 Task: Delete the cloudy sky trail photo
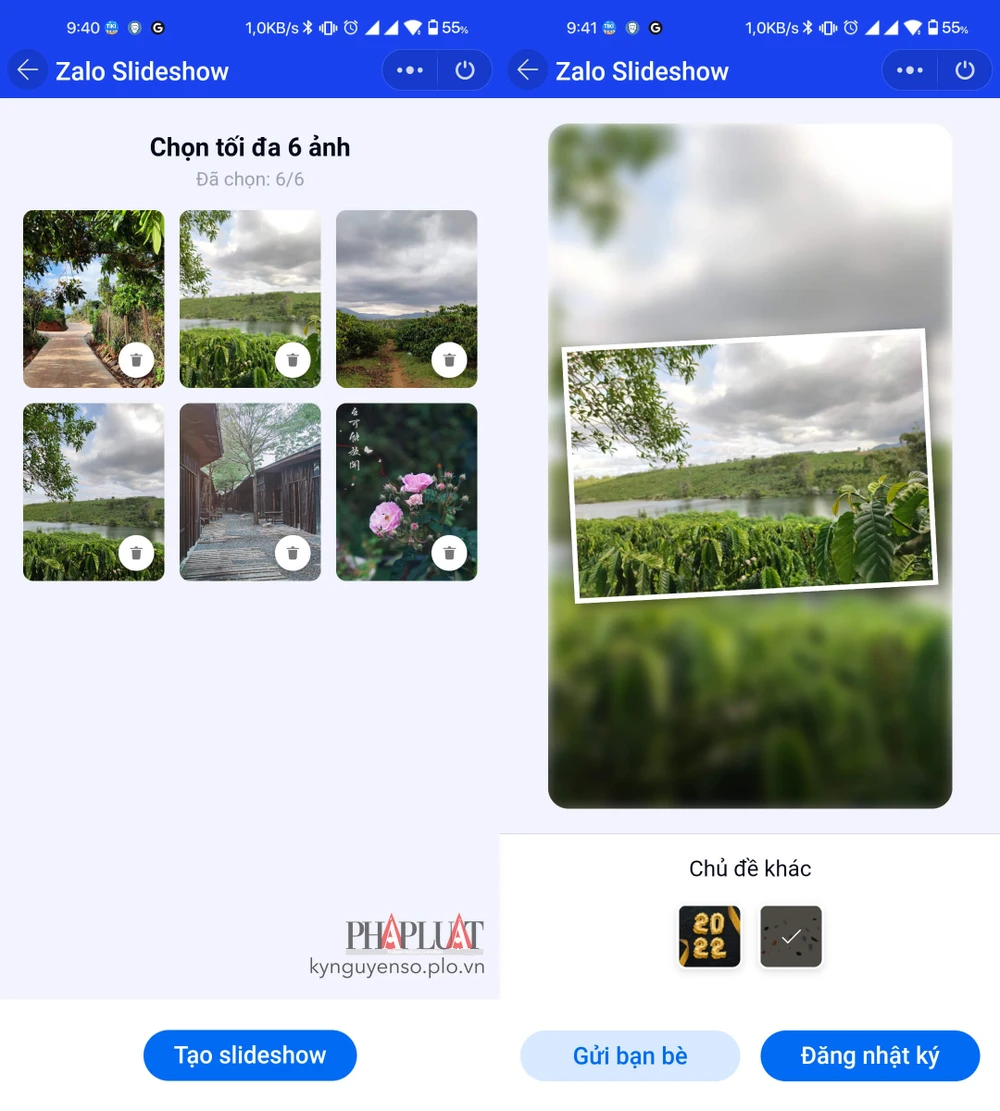pos(449,359)
